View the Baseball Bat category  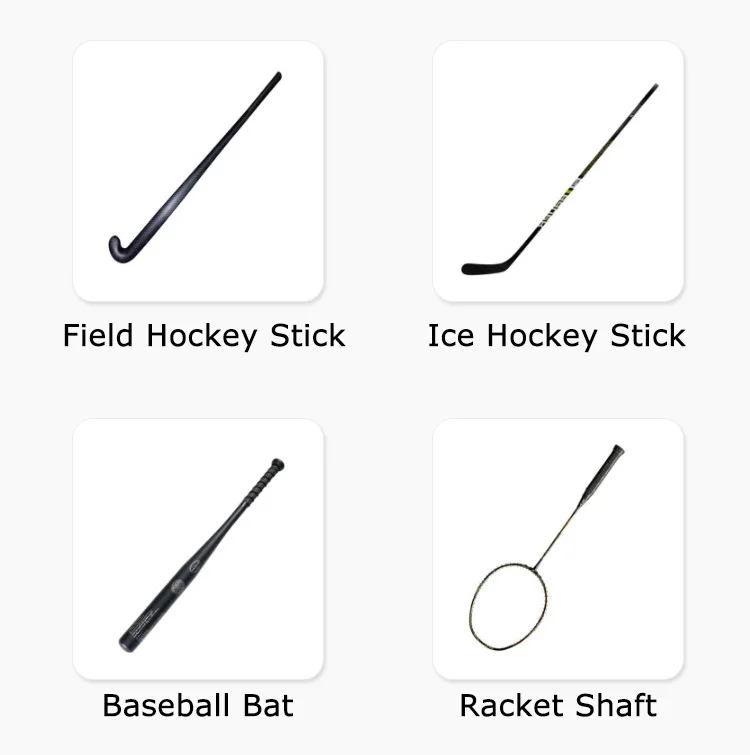(198, 549)
